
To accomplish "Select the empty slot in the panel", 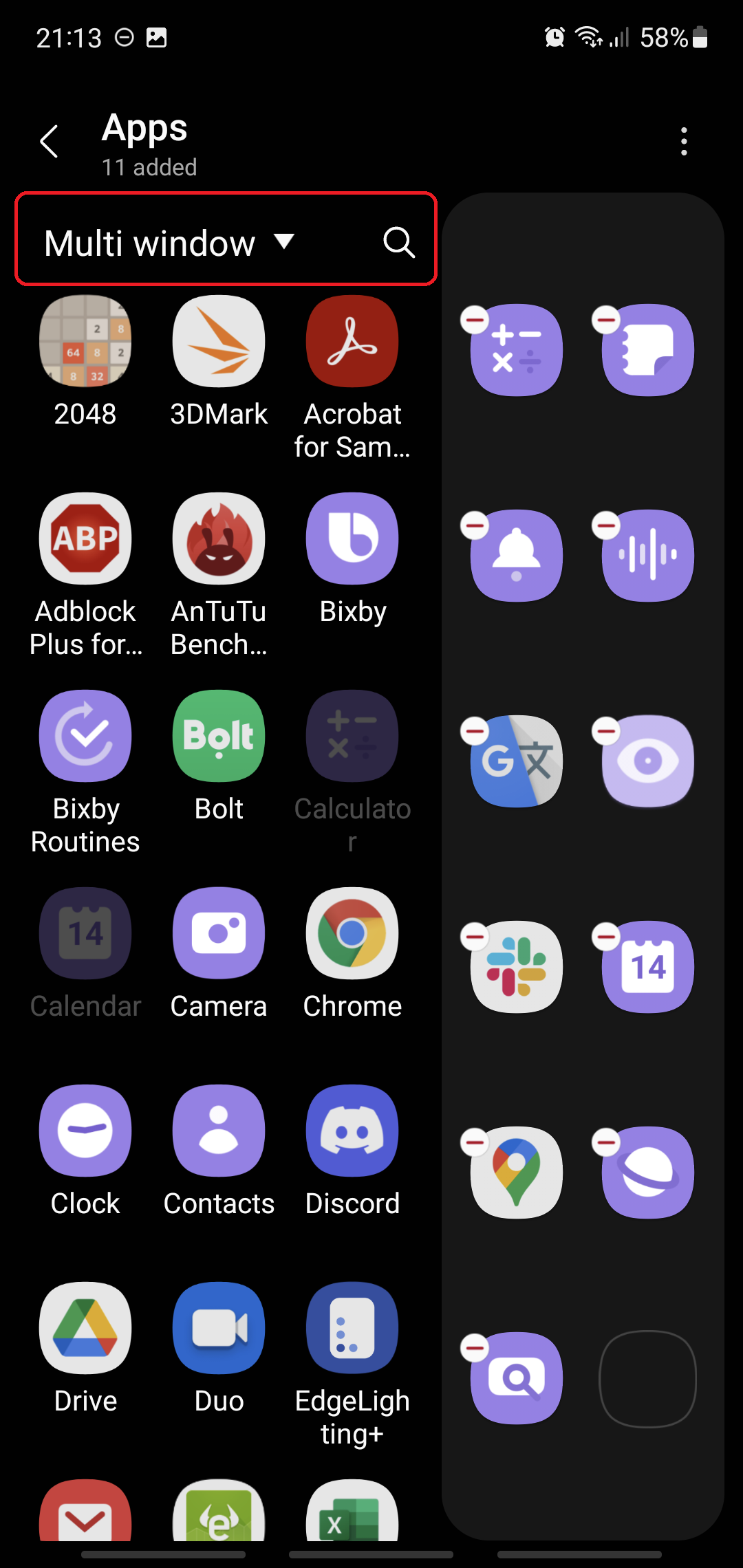I will pyautogui.click(x=647, y=1379).
